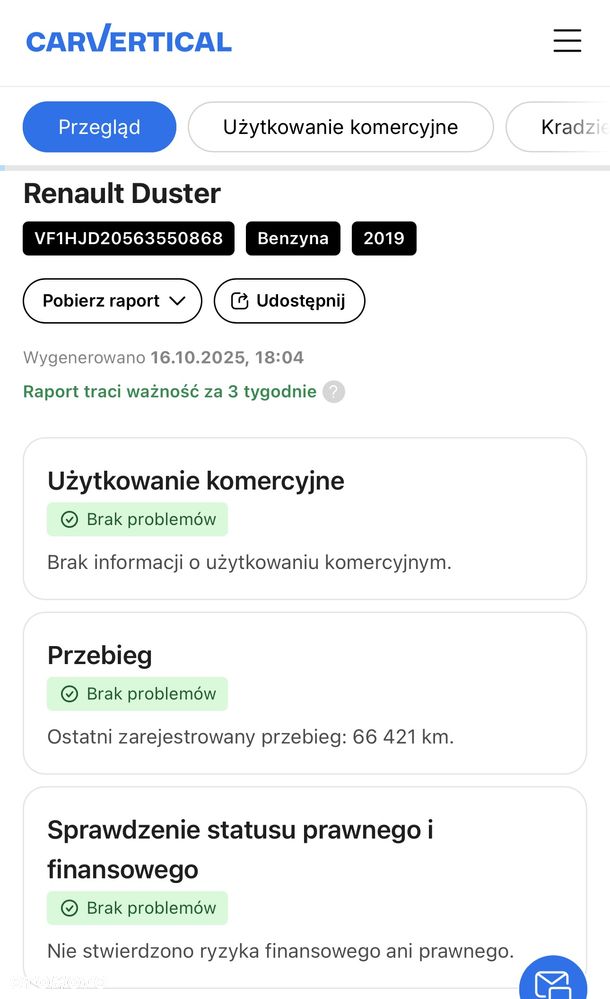Expand the Pobierz raport dropdown
The height and width of the screenshot is (999, 610).
[112, 301]
